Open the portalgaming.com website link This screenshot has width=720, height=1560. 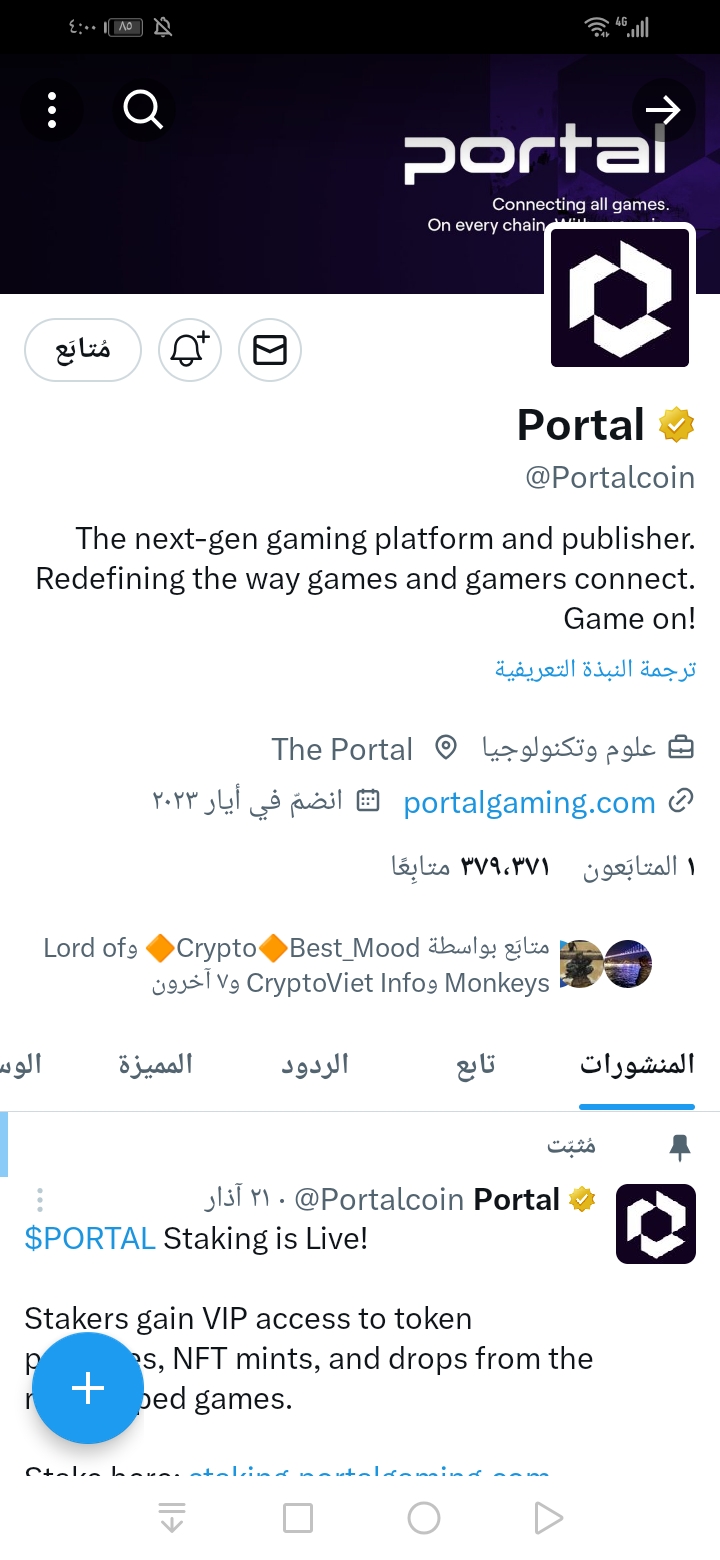point(529,802)
